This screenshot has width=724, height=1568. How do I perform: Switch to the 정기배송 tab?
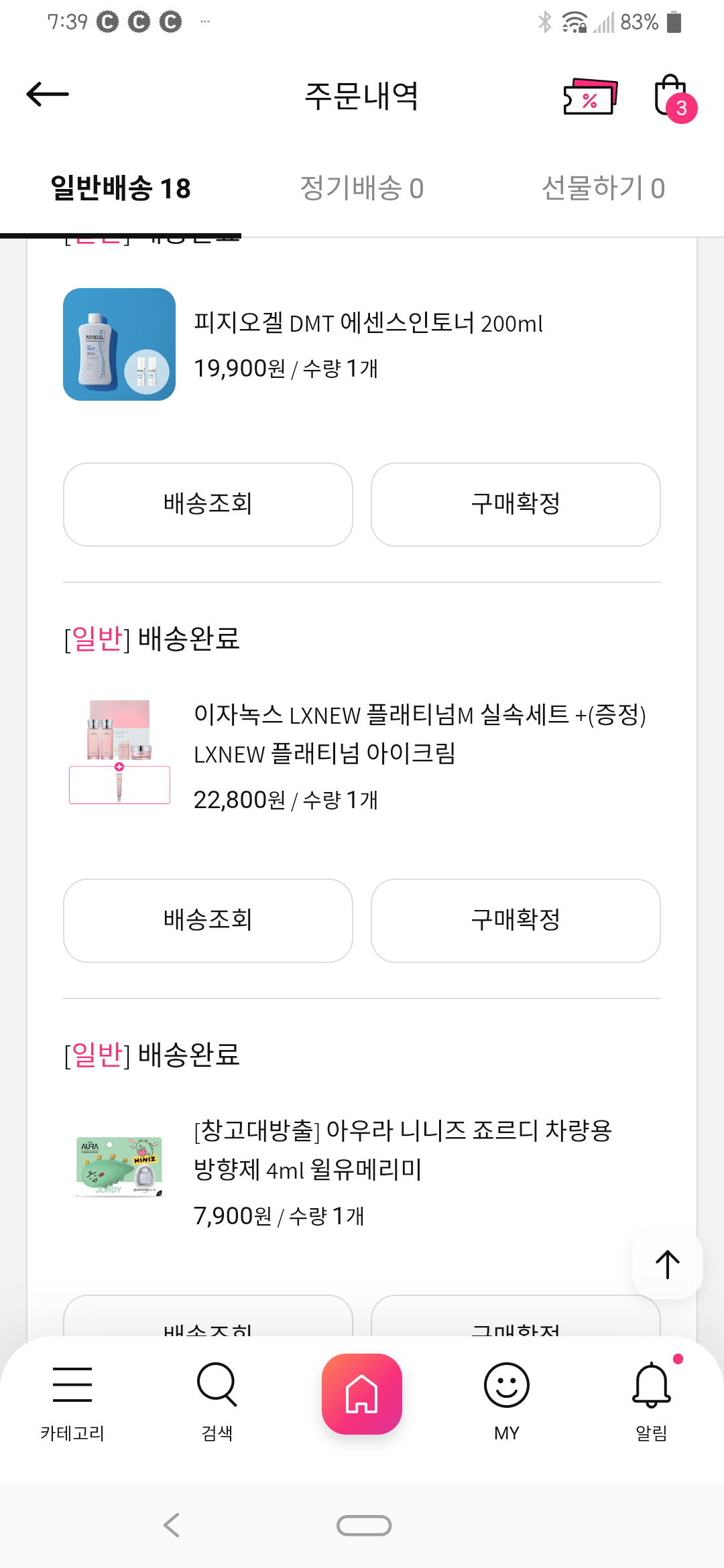(x=361, y=188)
